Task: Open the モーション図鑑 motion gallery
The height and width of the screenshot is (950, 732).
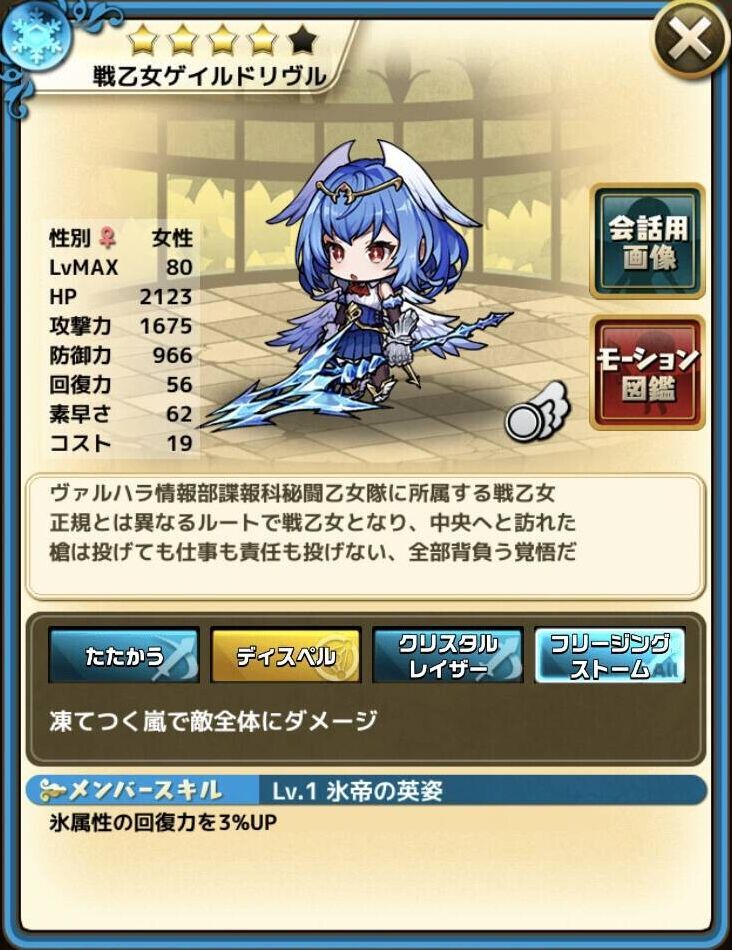Action: pos(647,372)
